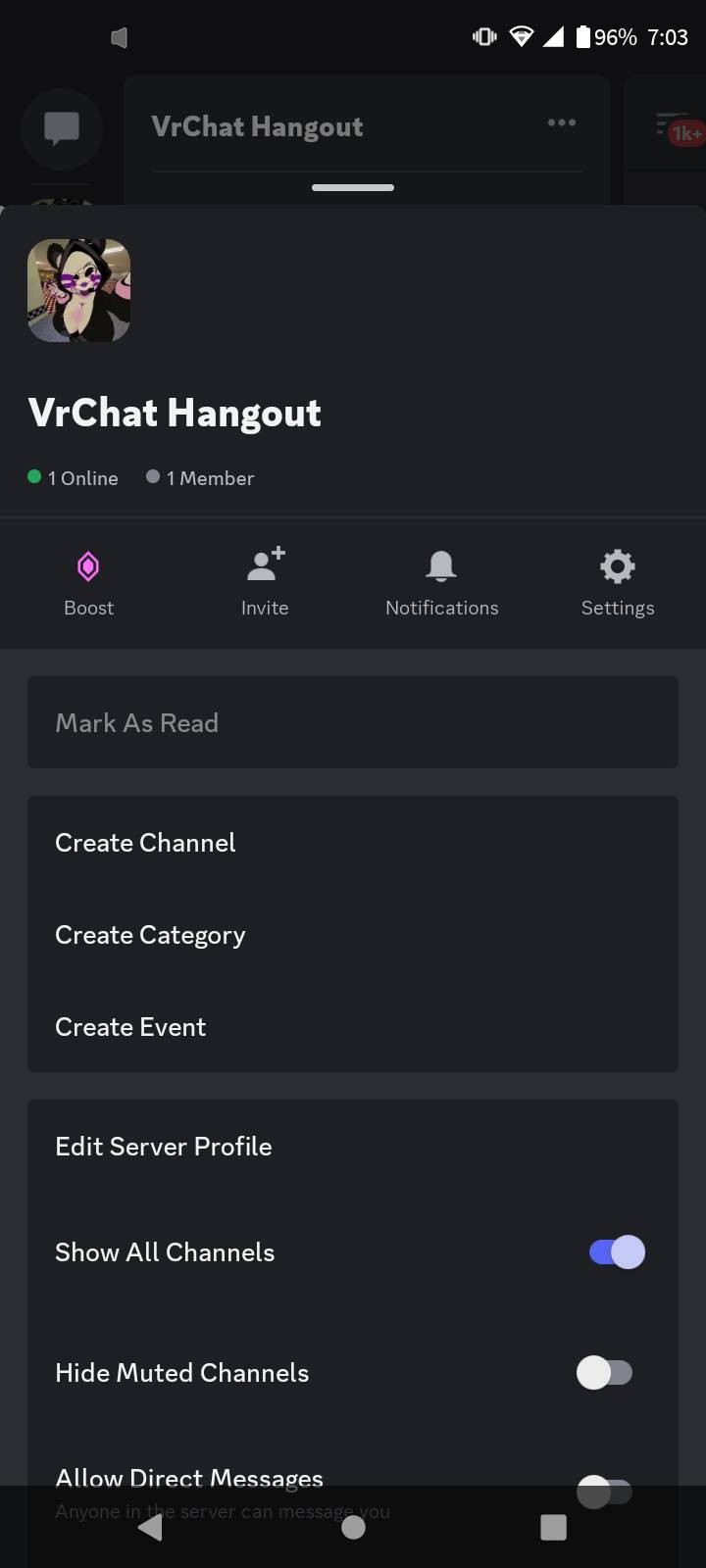Image resolution: width=706 pixels, height=1568 pixels.
Task: Tap the system back button
Action: [150, 1527]
